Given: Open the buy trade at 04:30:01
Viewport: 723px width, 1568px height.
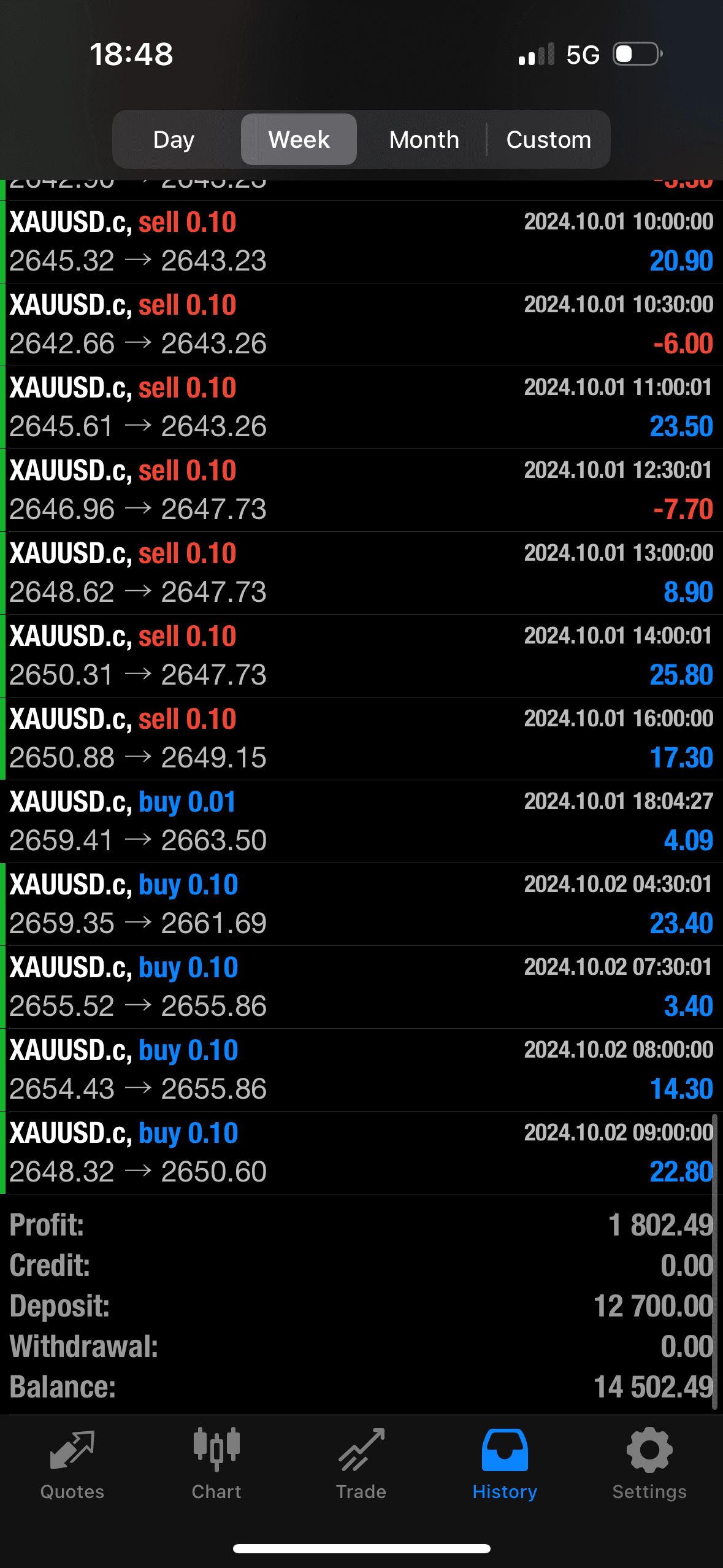Looking at the screenshot, I should (361, 904).
